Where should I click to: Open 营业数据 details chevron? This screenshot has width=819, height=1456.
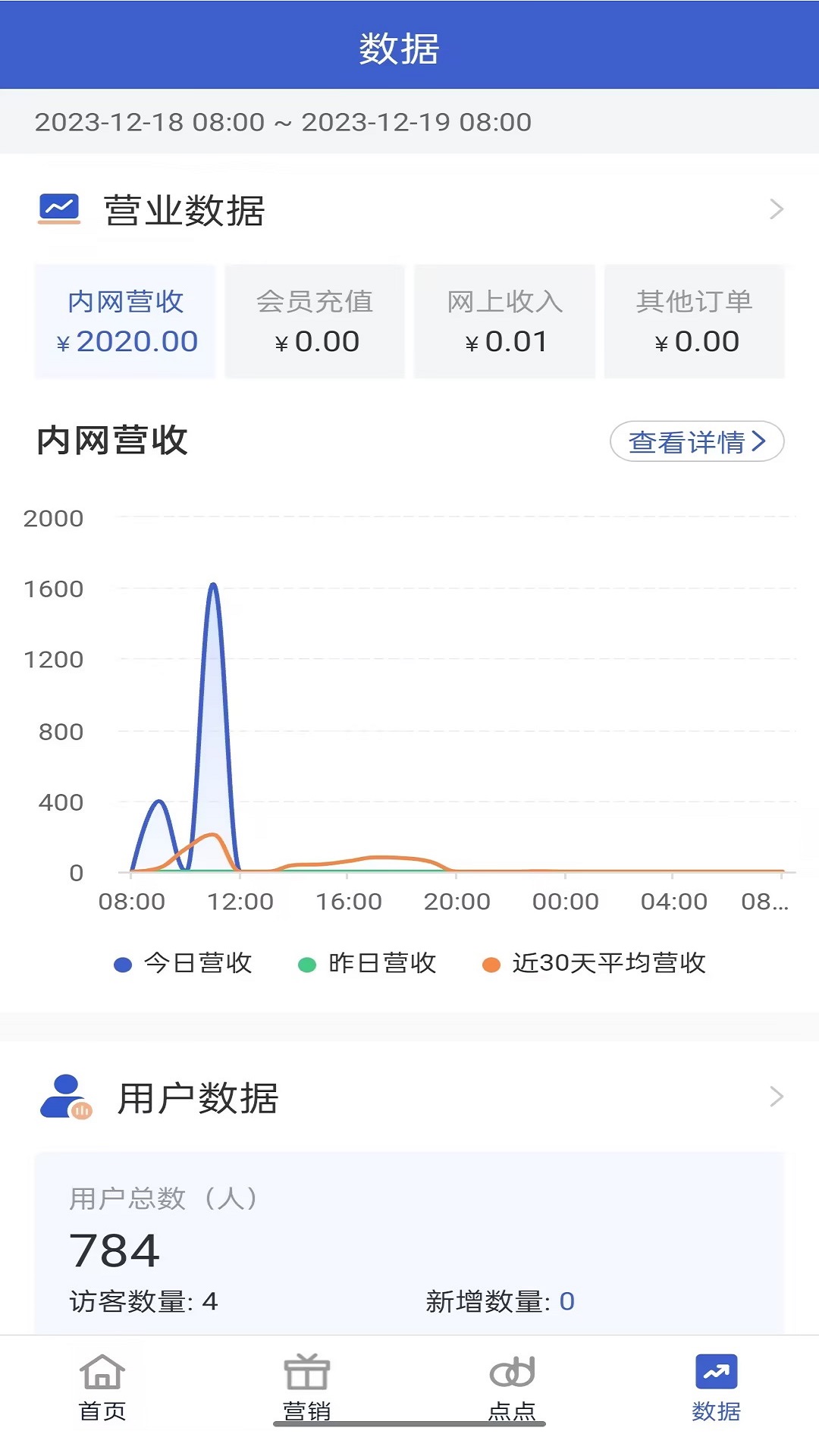(x=776, y=209)
